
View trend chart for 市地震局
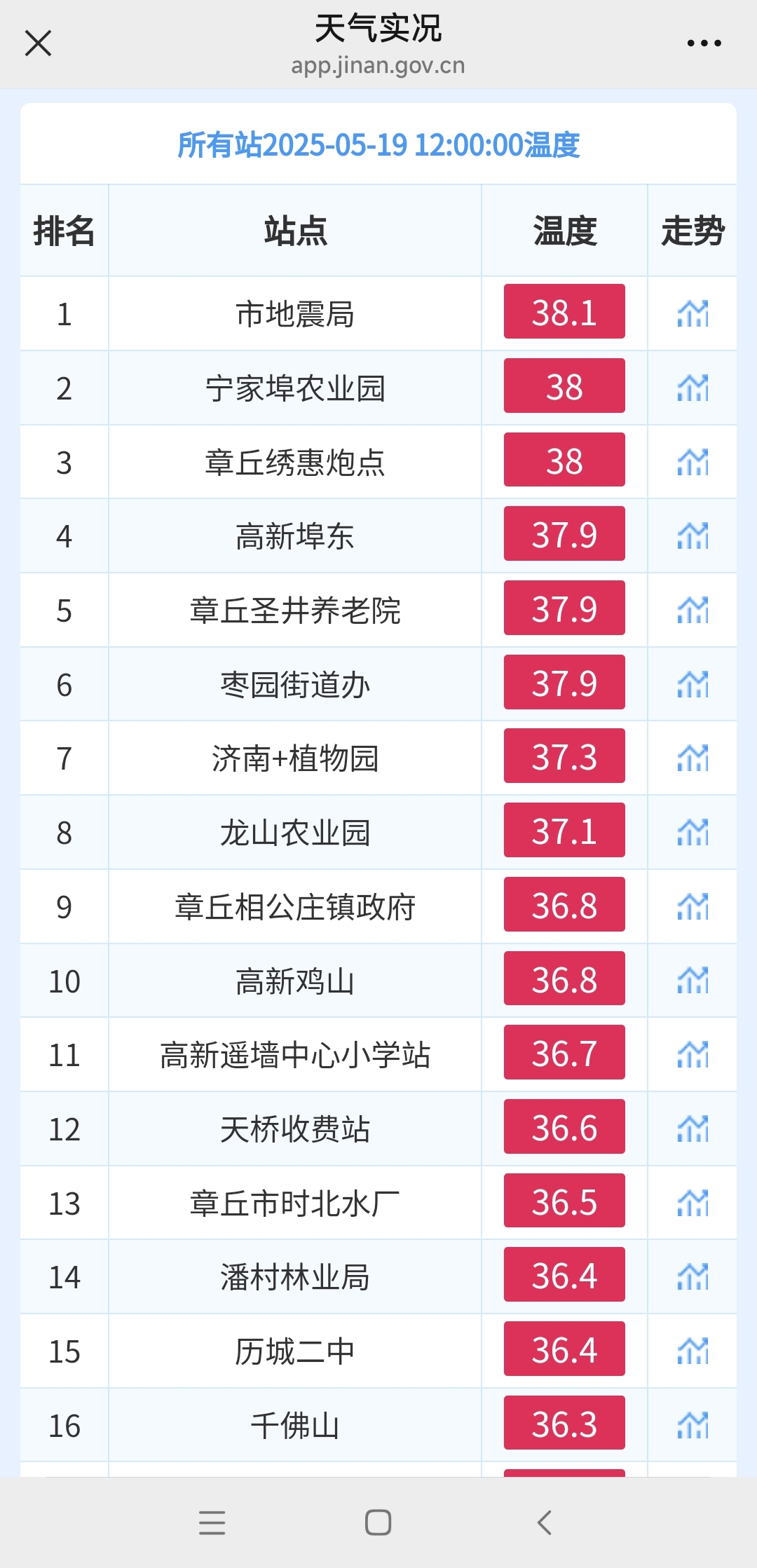point(693,313)
